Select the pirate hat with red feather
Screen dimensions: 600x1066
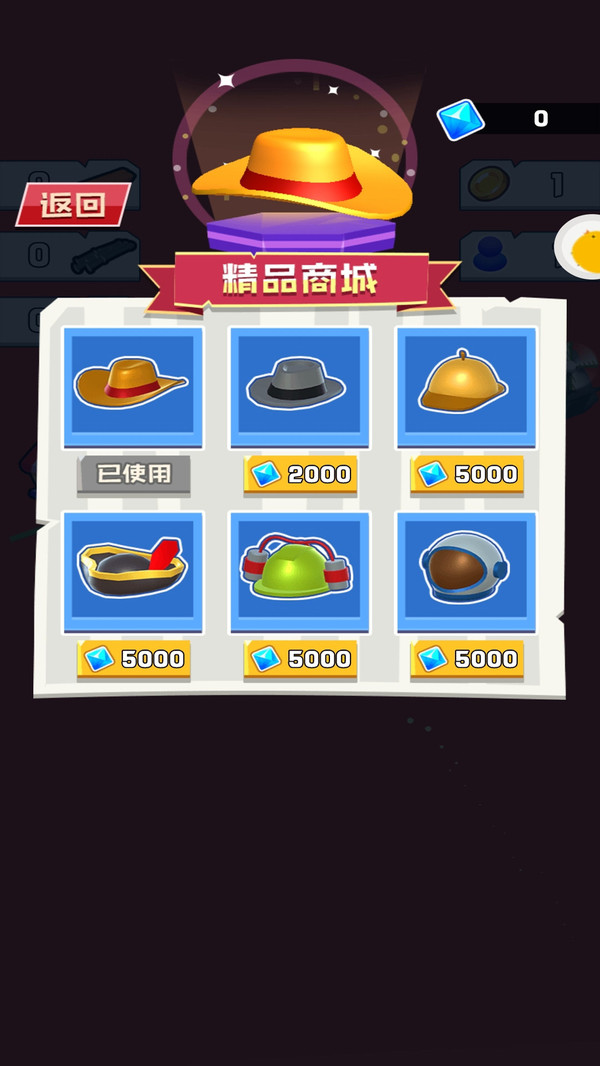(133, 571)
